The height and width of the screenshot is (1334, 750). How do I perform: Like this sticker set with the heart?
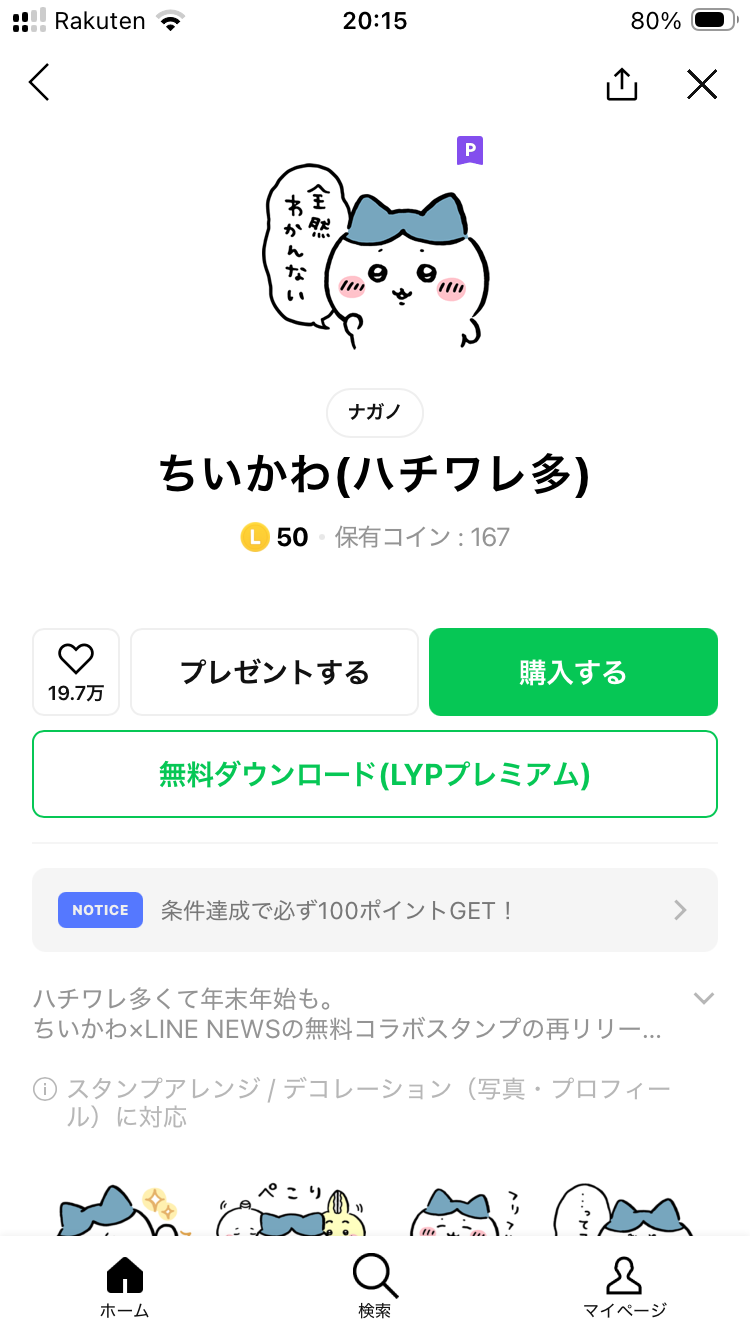point(76,671)
